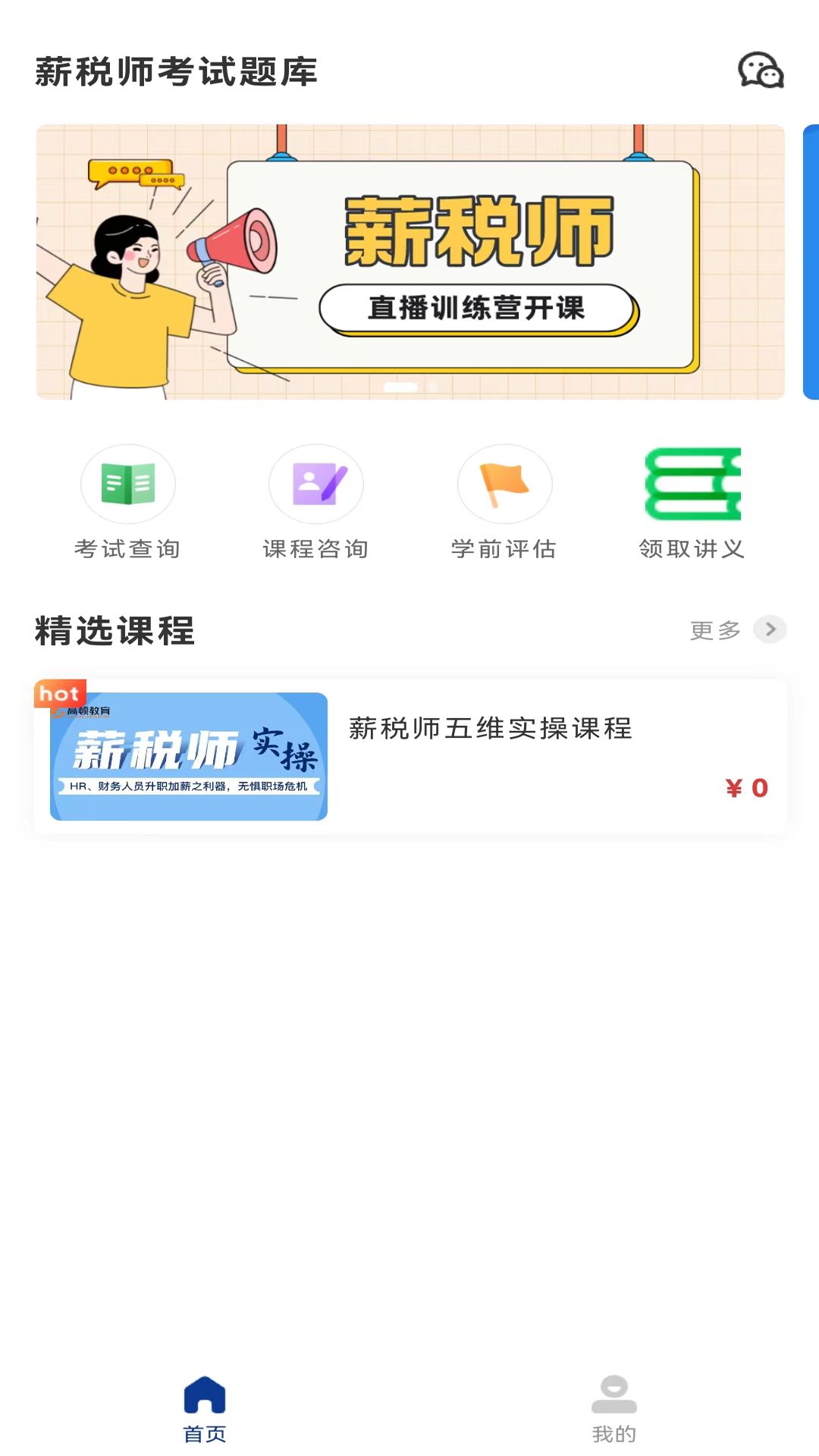
Task: Open 学前评估
Action: click(504, 502)
